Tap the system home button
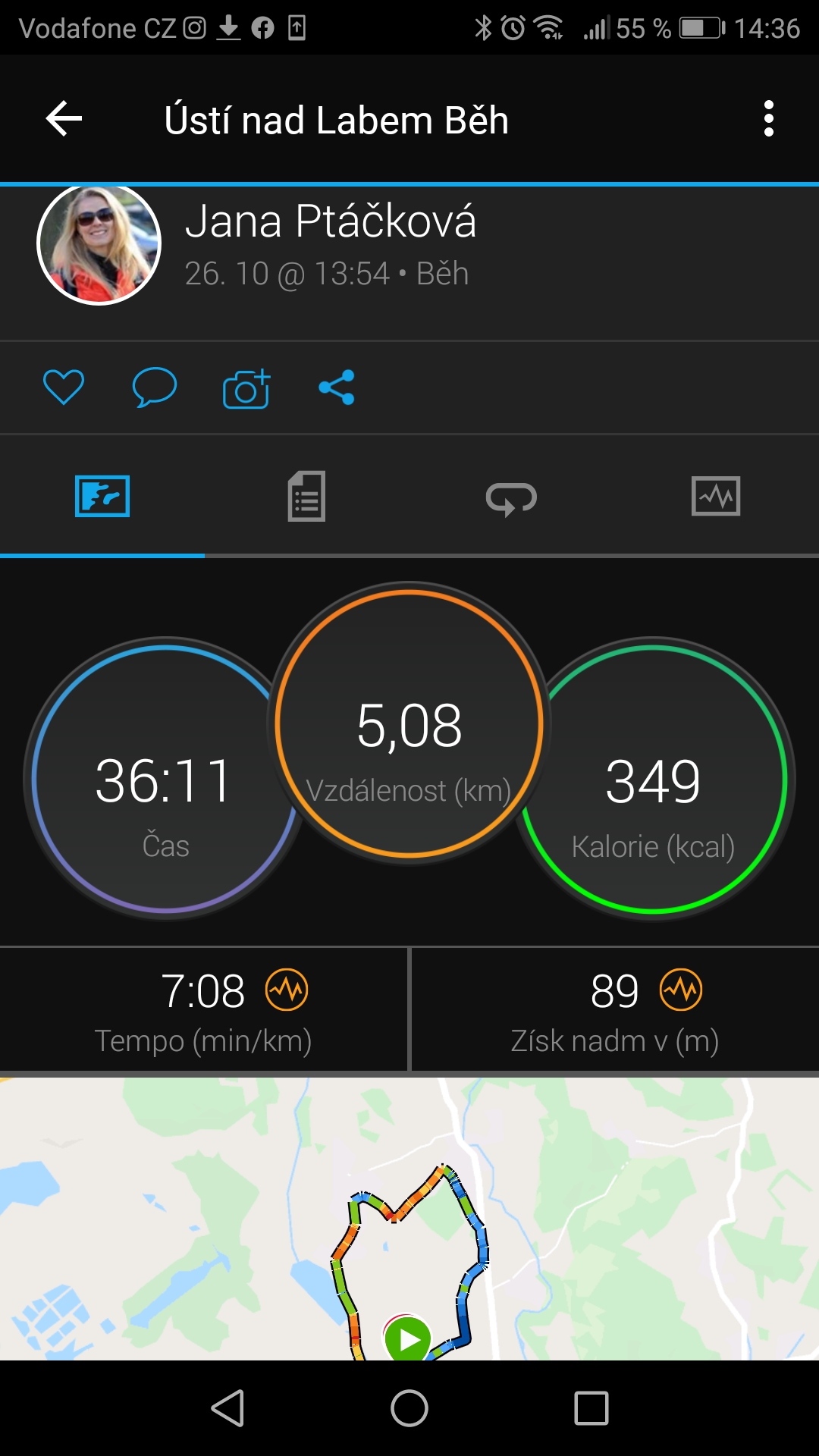Image resolution: width=819 pixels, height=1456 pixels. tap(409, 1408)
